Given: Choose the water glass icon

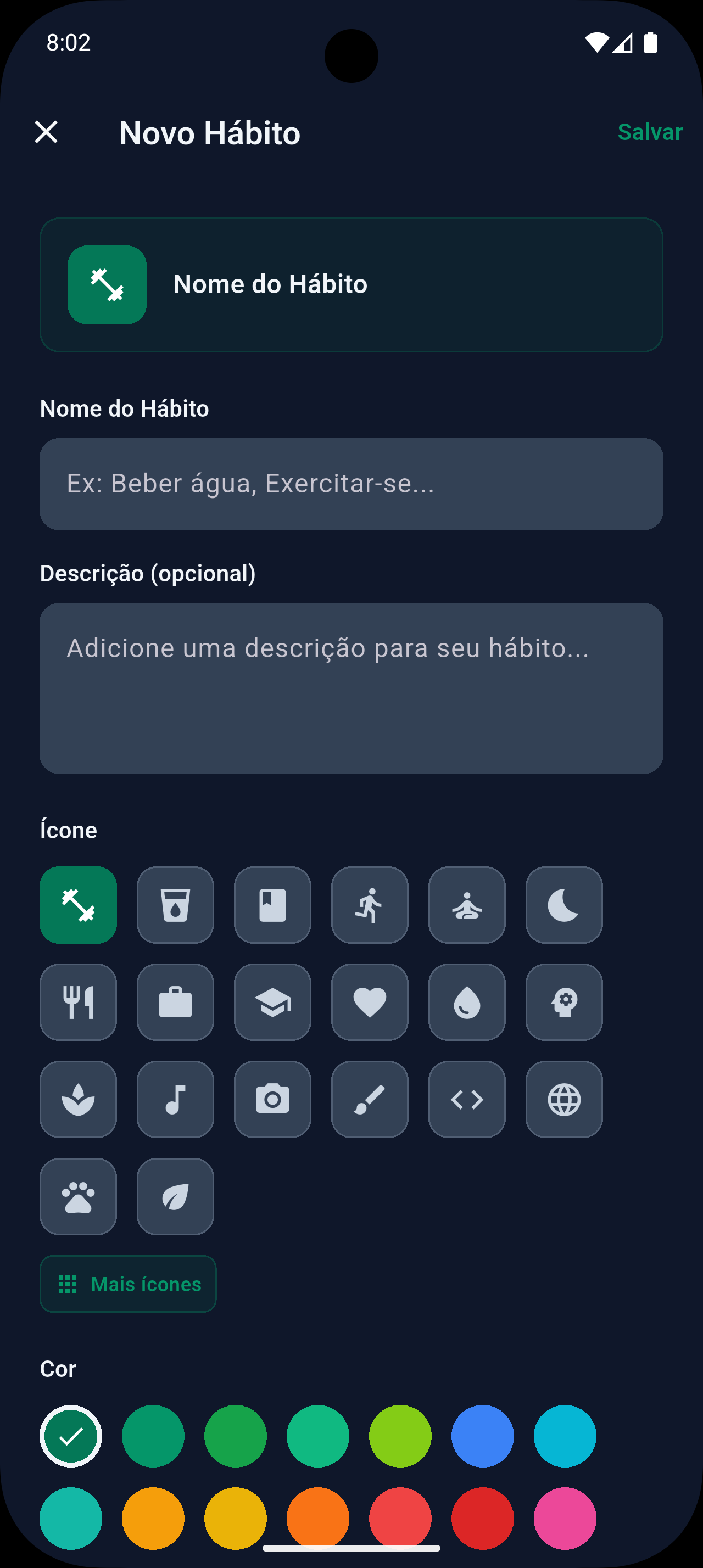Looking at the screenshot, I should pyautogui.click(x=175, y=905).
